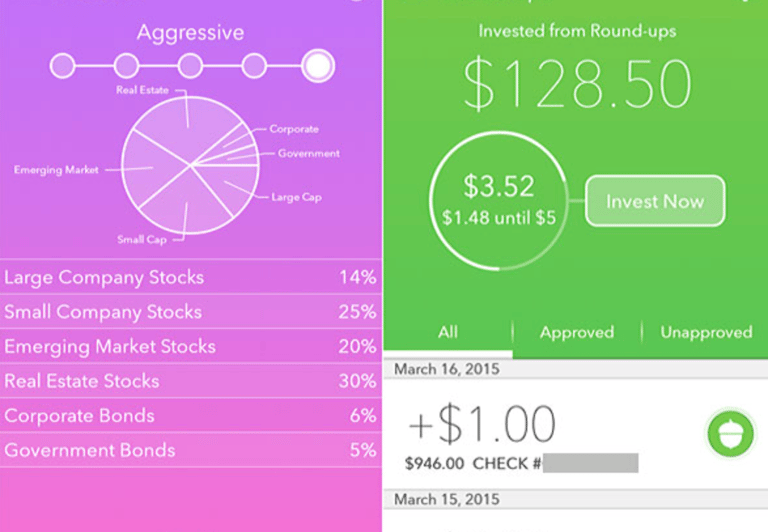Tap the green acorn icon on transaction

(731, 434)
